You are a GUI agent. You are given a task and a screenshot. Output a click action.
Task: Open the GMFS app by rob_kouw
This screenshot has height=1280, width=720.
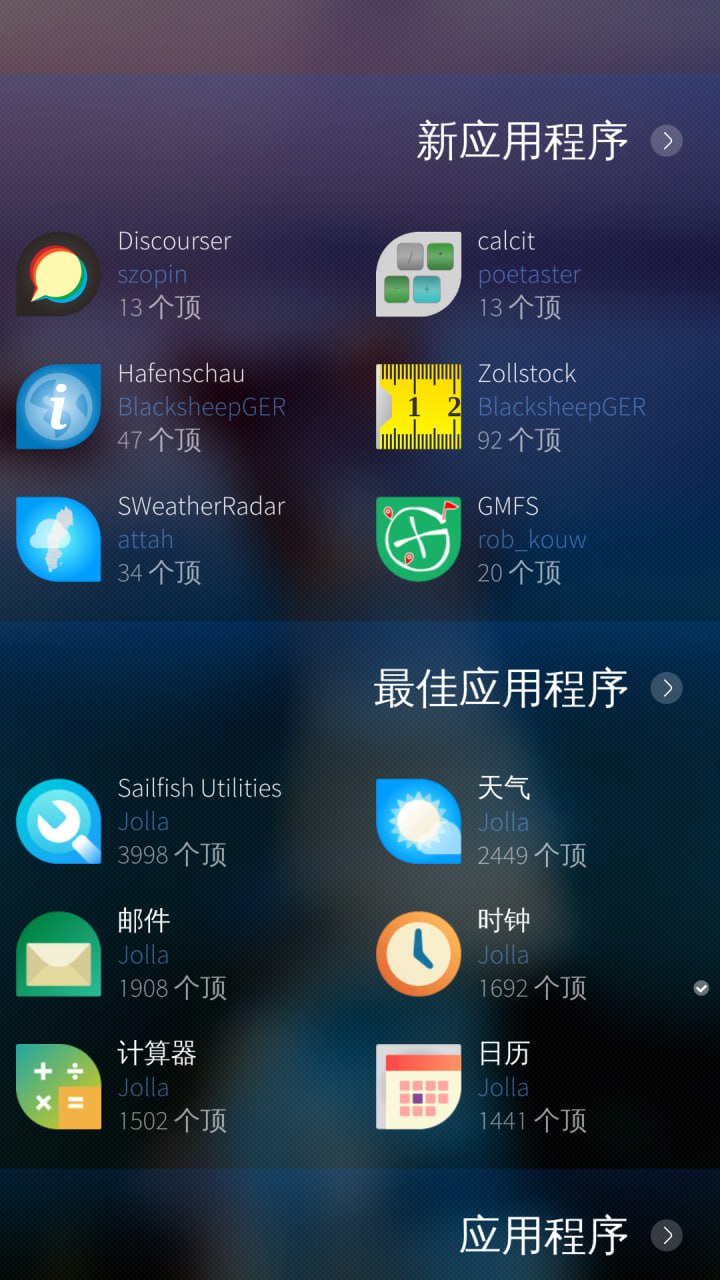pyautogui.click(x=540, y=540)
